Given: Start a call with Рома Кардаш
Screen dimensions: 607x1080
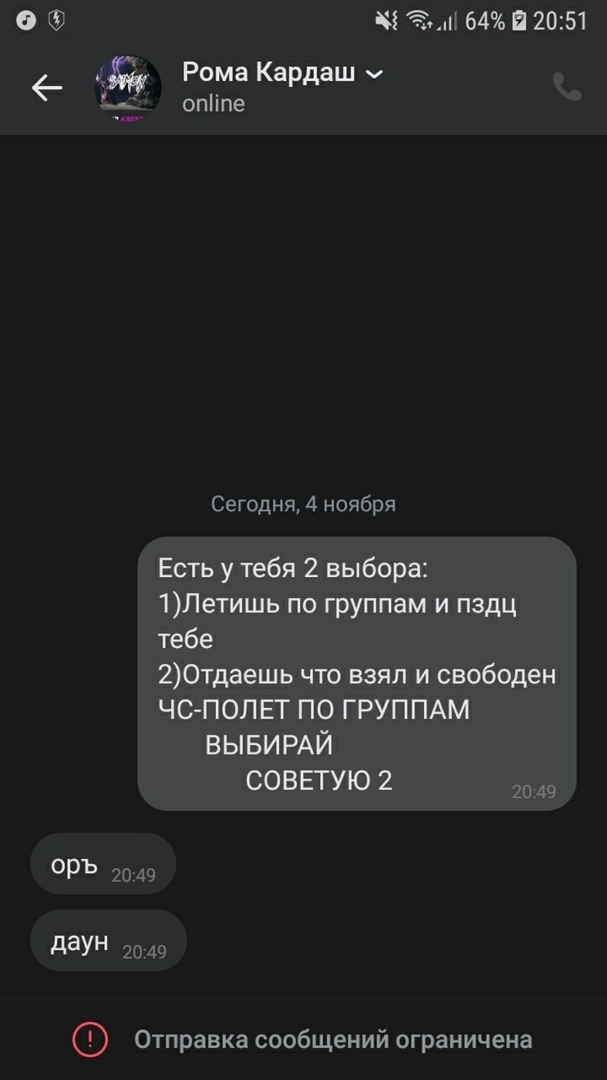Looking at the screenshot, I should pyautogui.click(x=567, y=88).
